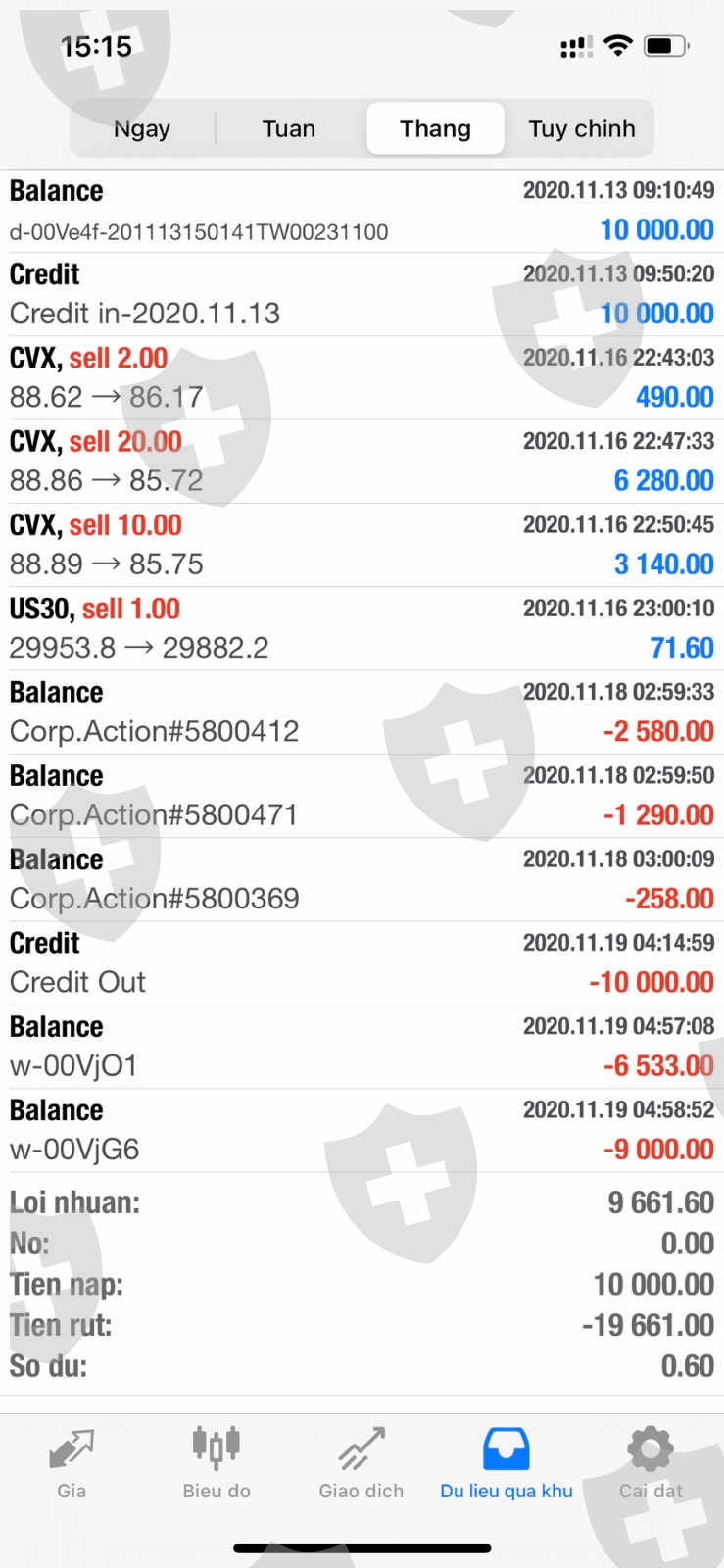Show history for Thang period
Screen dimensions: 724x1568
tap(435, 128)
